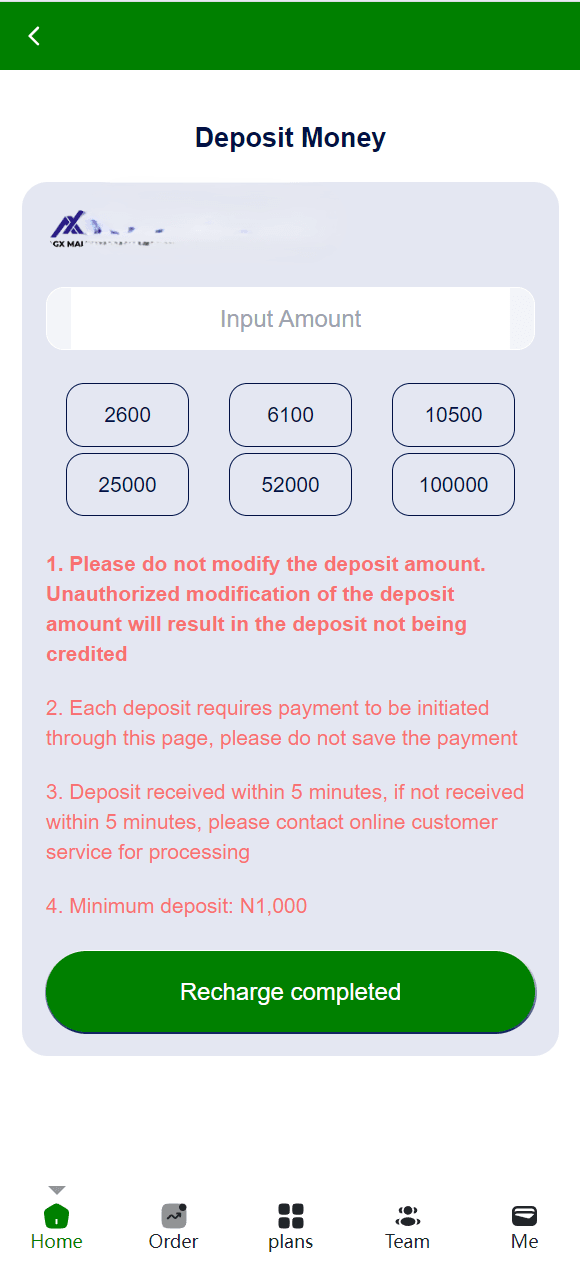The width and height of the screenshot is (580, 1267).
Task: Tap the Recharge completed button
Action: click(x=290, y=992)
